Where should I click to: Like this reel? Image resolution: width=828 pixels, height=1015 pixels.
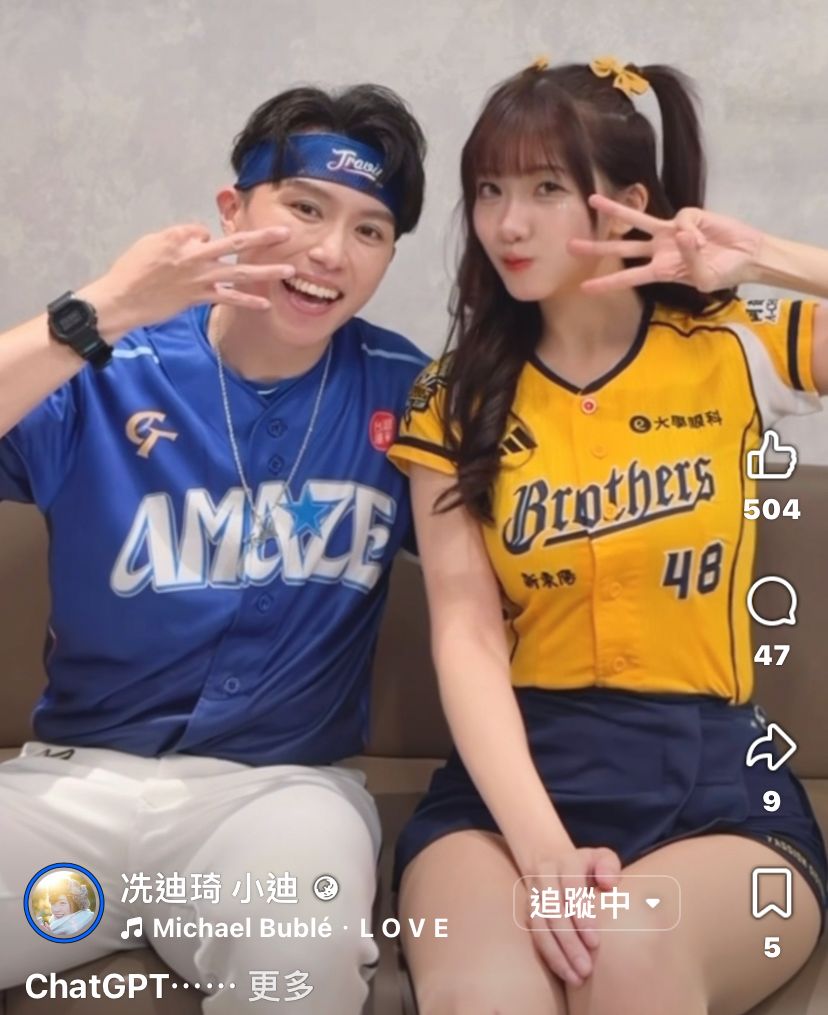[x=772, y=457]
